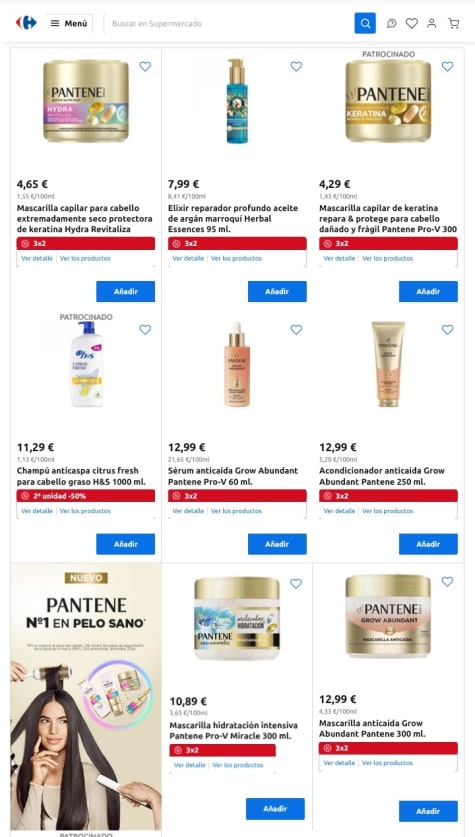Image resolution: width=475 pixels, height=837 pixels.
Task: Favorite the Sérum anticaída Grow Abundant
Action: [296, 330]
